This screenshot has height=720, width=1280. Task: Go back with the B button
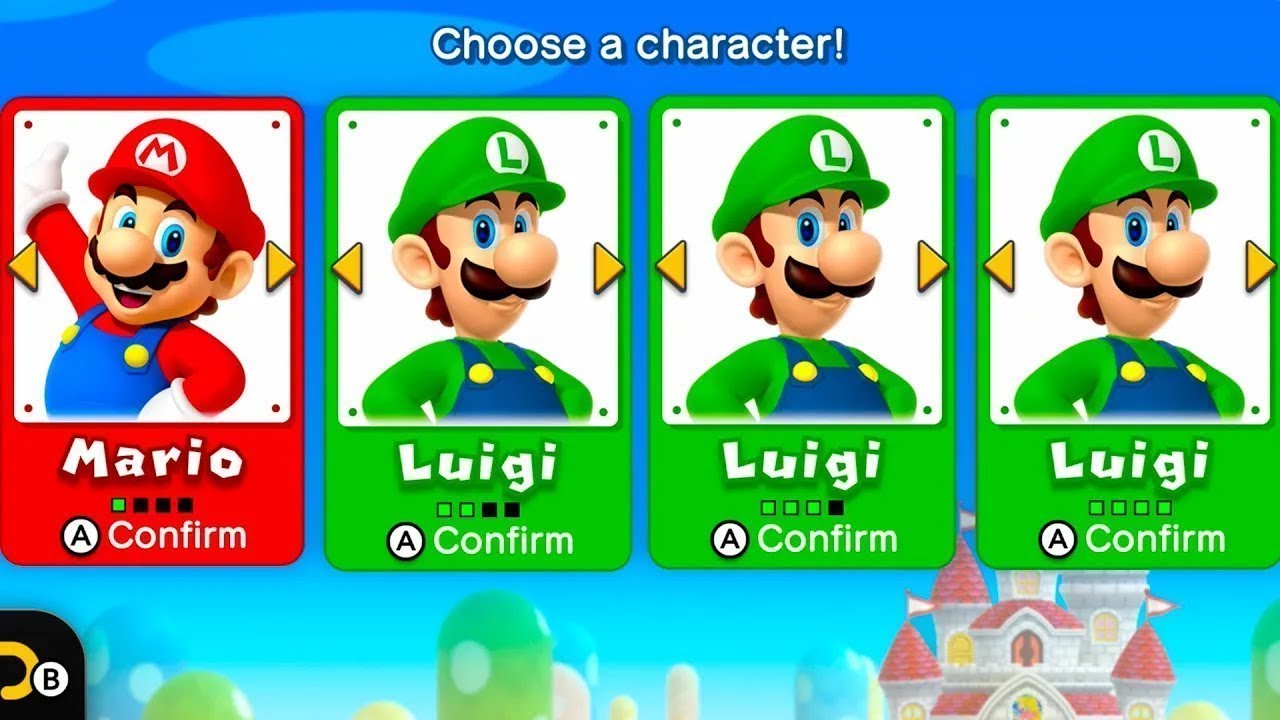tap(49, 680)
